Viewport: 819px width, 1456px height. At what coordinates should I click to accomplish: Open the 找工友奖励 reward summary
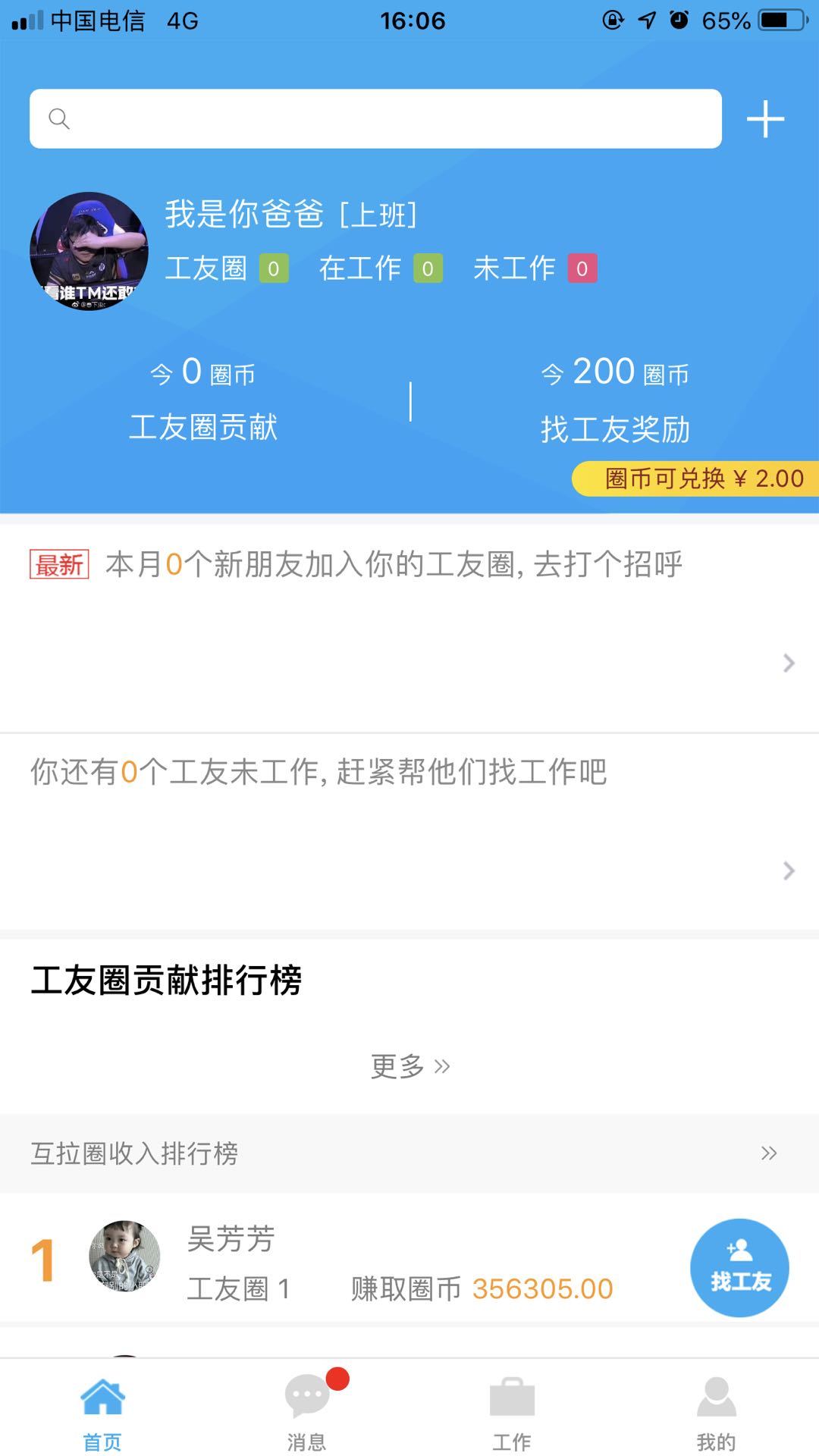pos(615,400)
